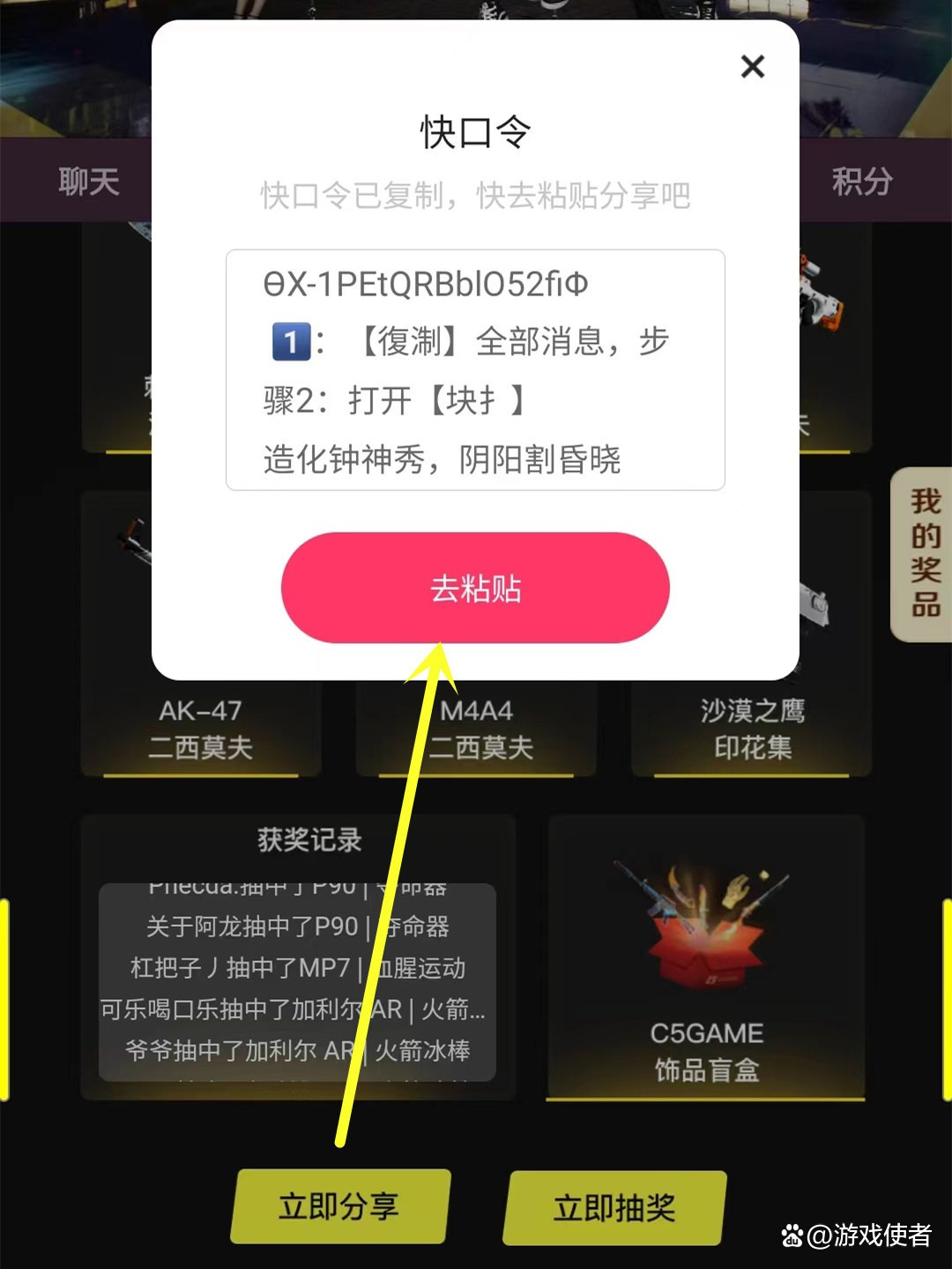Image resolution: width=952 pixels, height=1269 pixels.
Task: Tap 立即分享 button
Action: (x=339, y=1206)
